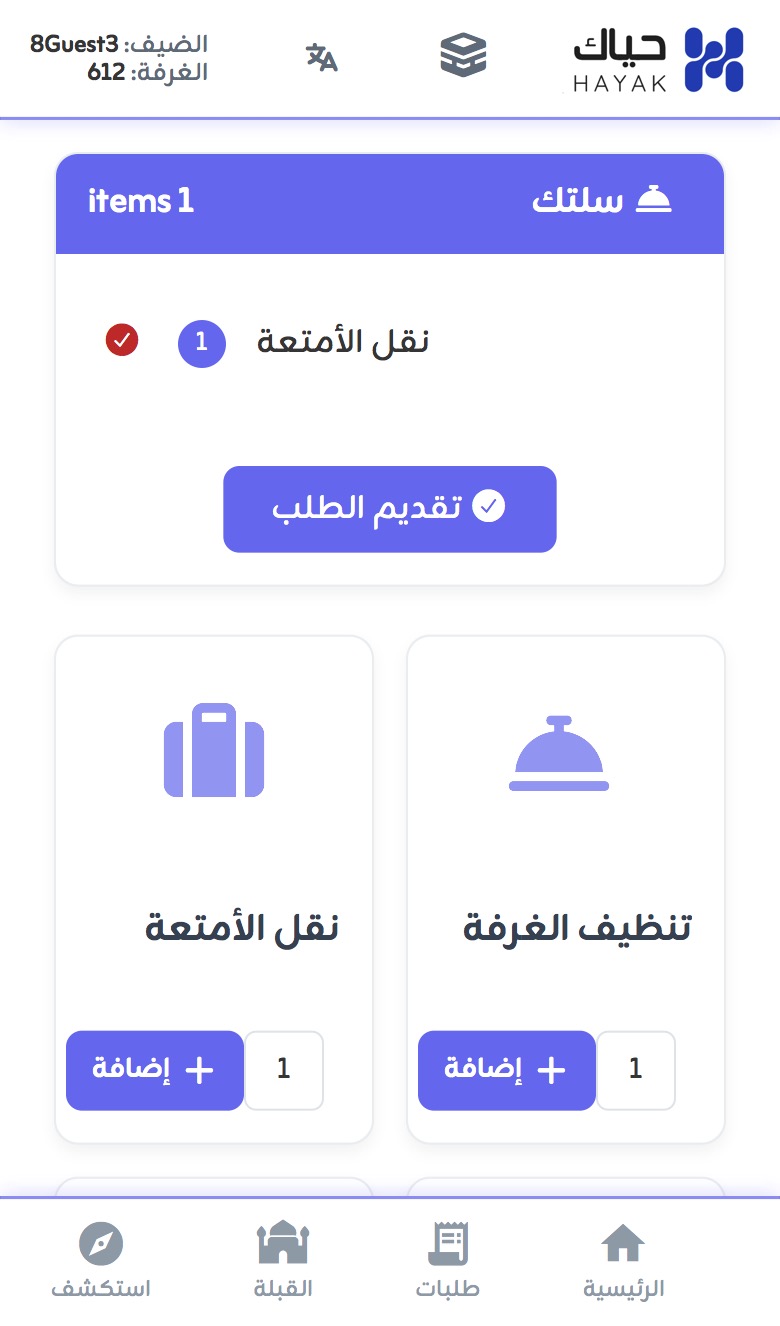The width and height of the screenshot is (780, 1326).
Task: Select the cloche icon on the تنظيف الغرفة card
Action: pos(558,752)
